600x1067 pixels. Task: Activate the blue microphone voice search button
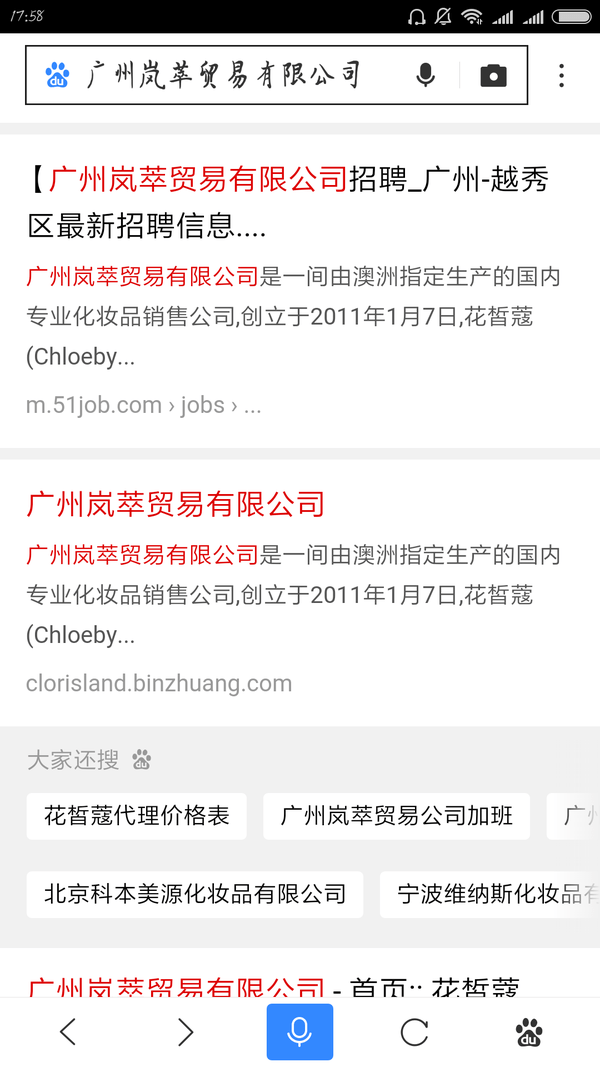click(x=299, y=1032)
